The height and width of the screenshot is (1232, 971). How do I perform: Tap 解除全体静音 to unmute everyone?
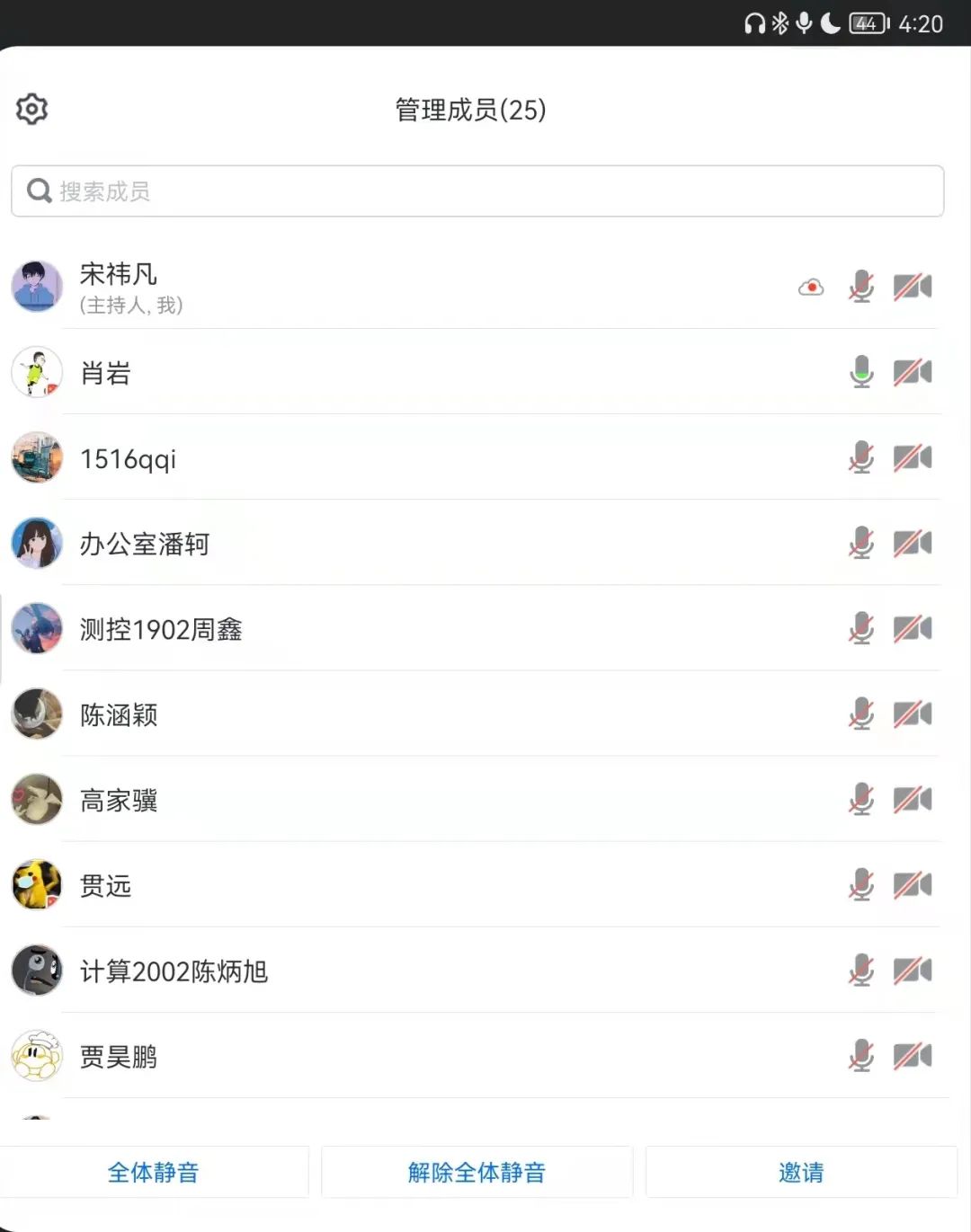tap(477, 1172)
